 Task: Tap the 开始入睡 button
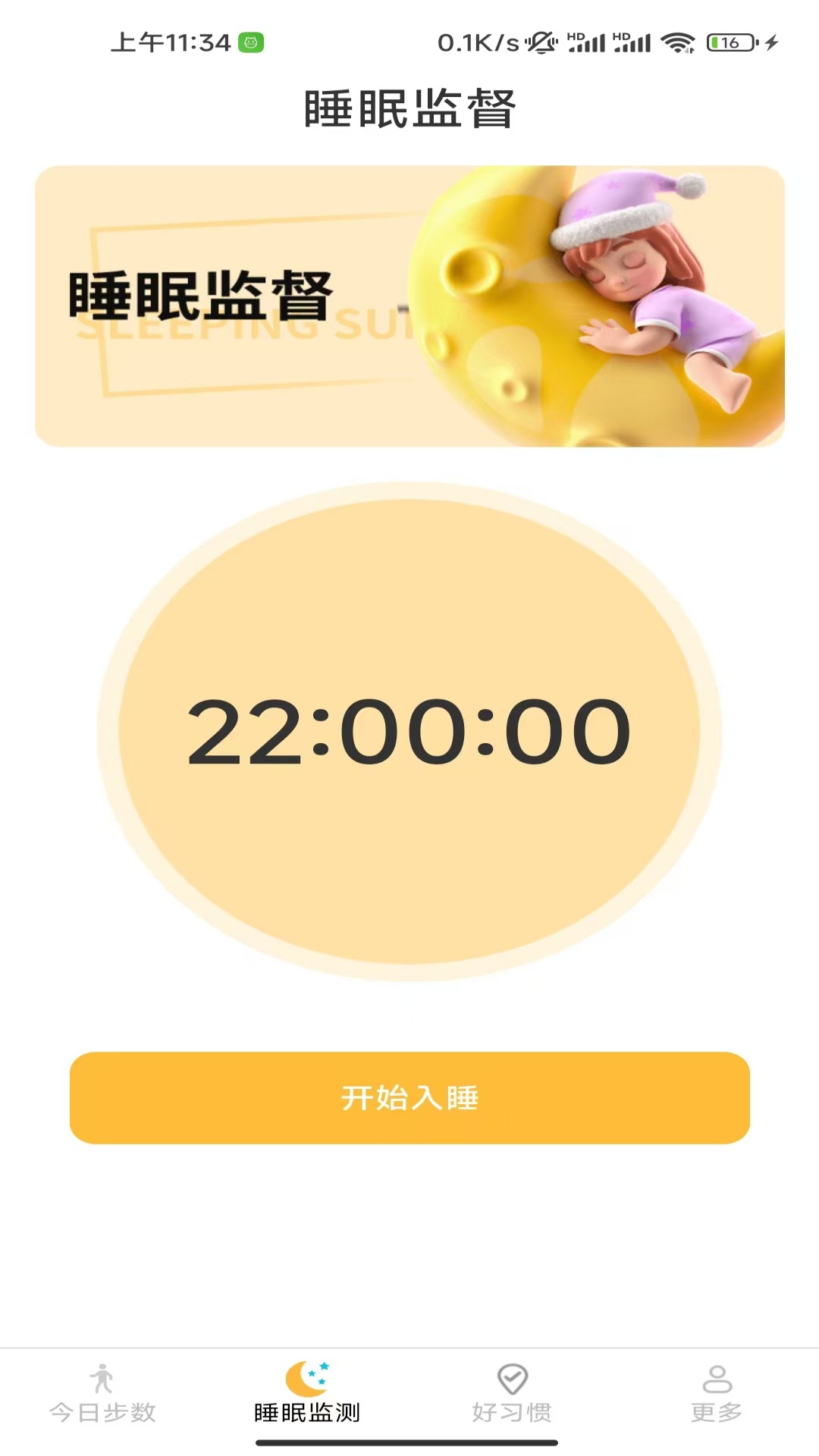[409, 1097]
